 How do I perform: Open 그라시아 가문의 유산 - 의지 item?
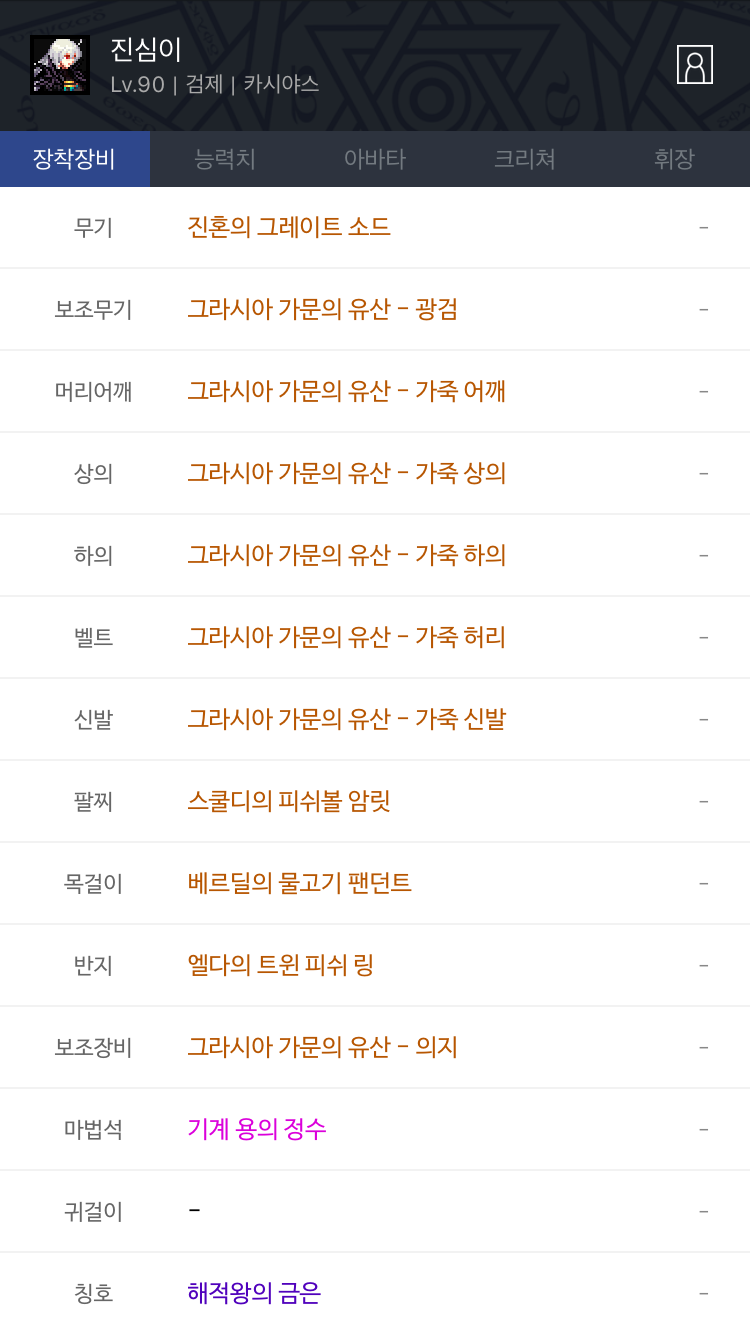tap(322, 1047)
